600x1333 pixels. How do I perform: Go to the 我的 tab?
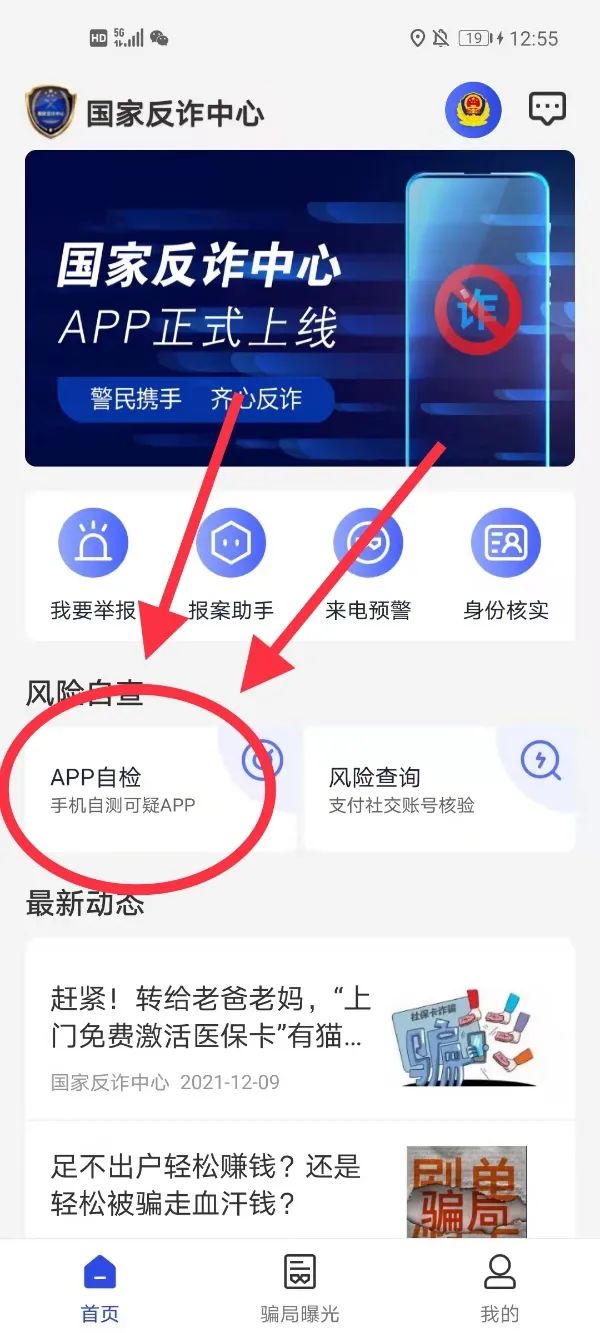pyautogui.click(x=499, y=1288)
